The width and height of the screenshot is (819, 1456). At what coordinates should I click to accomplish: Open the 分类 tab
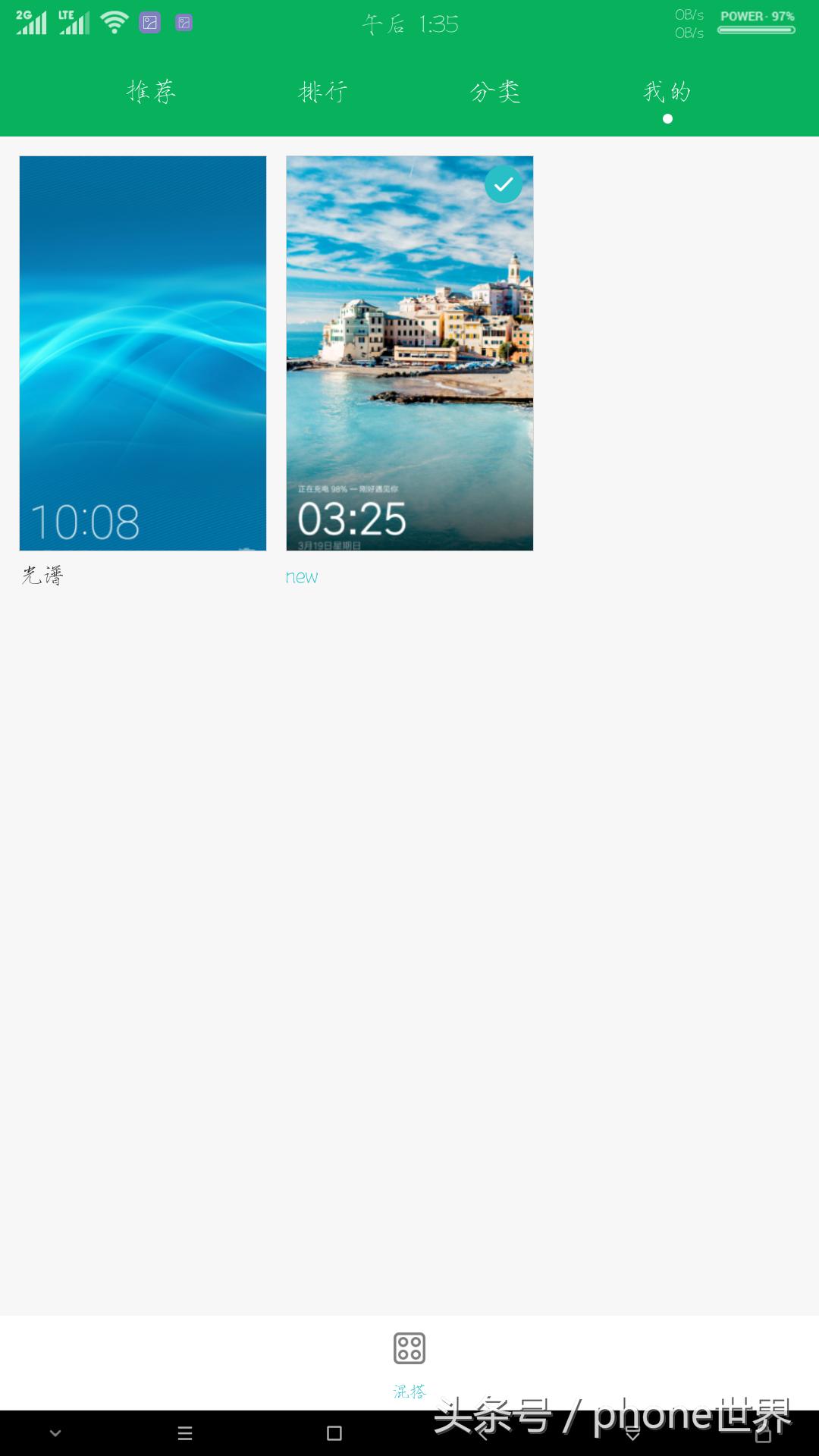pyautogui.click(x=495, y=92)
